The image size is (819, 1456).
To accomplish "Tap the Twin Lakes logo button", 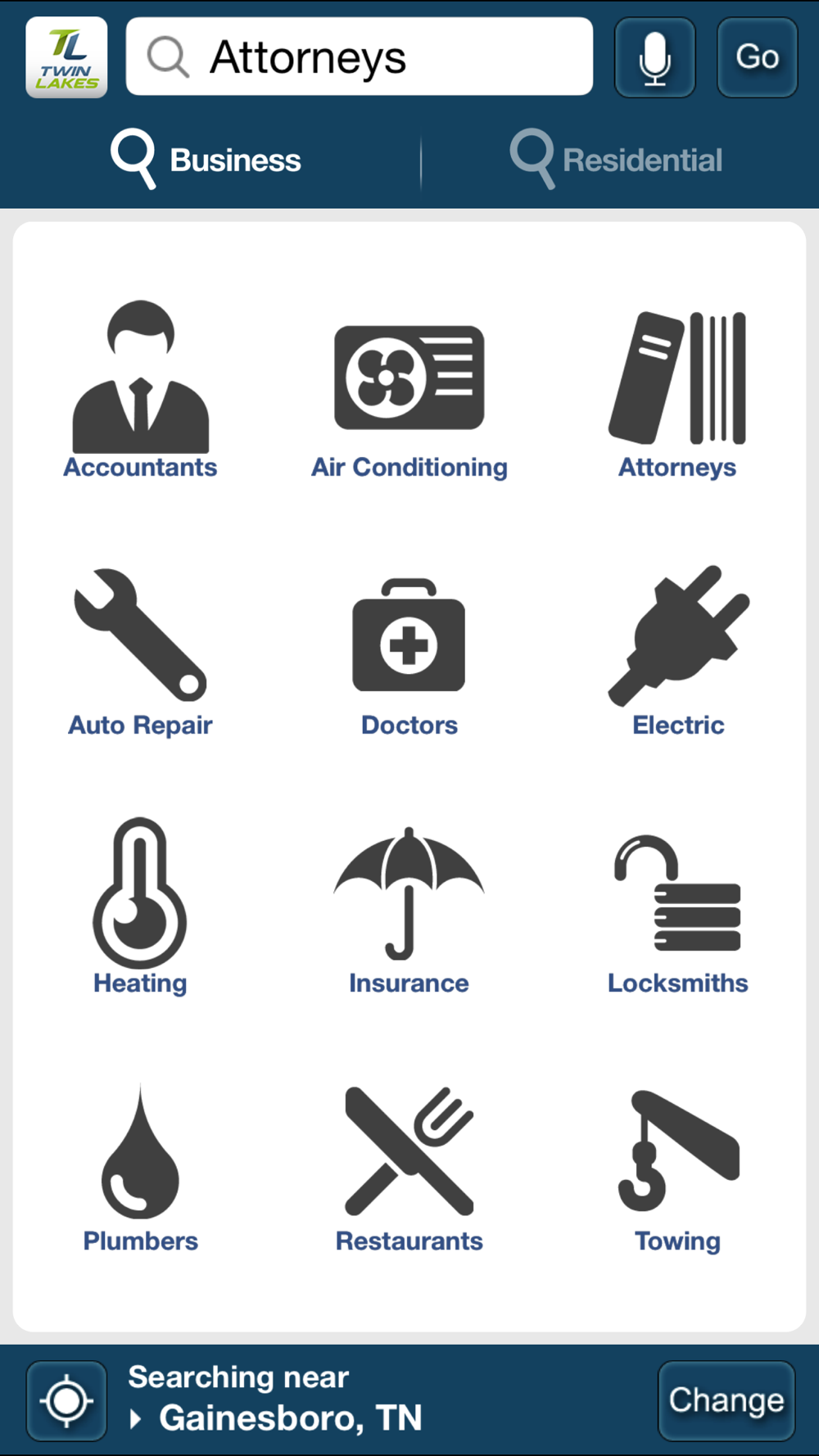I will (66, 57).
